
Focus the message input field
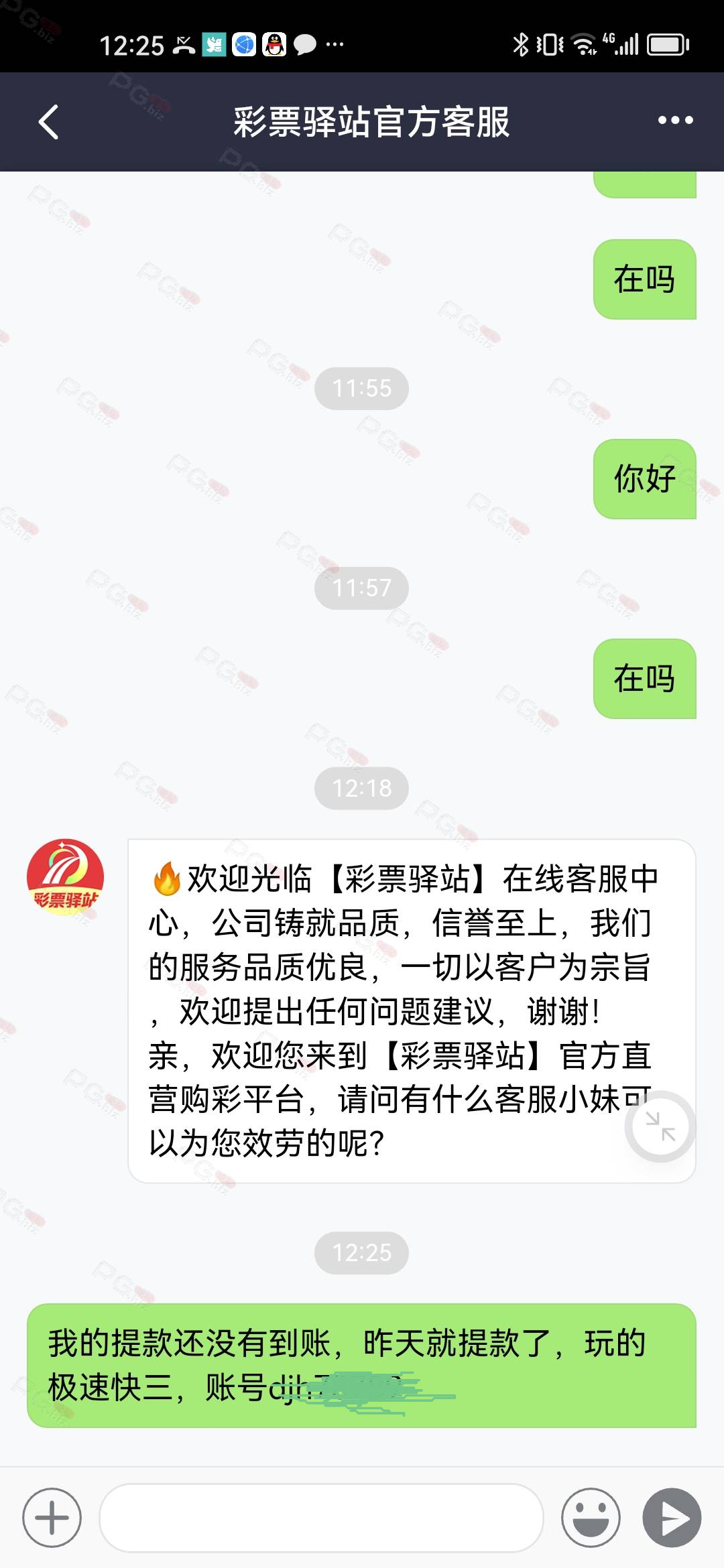point(321,1518)
